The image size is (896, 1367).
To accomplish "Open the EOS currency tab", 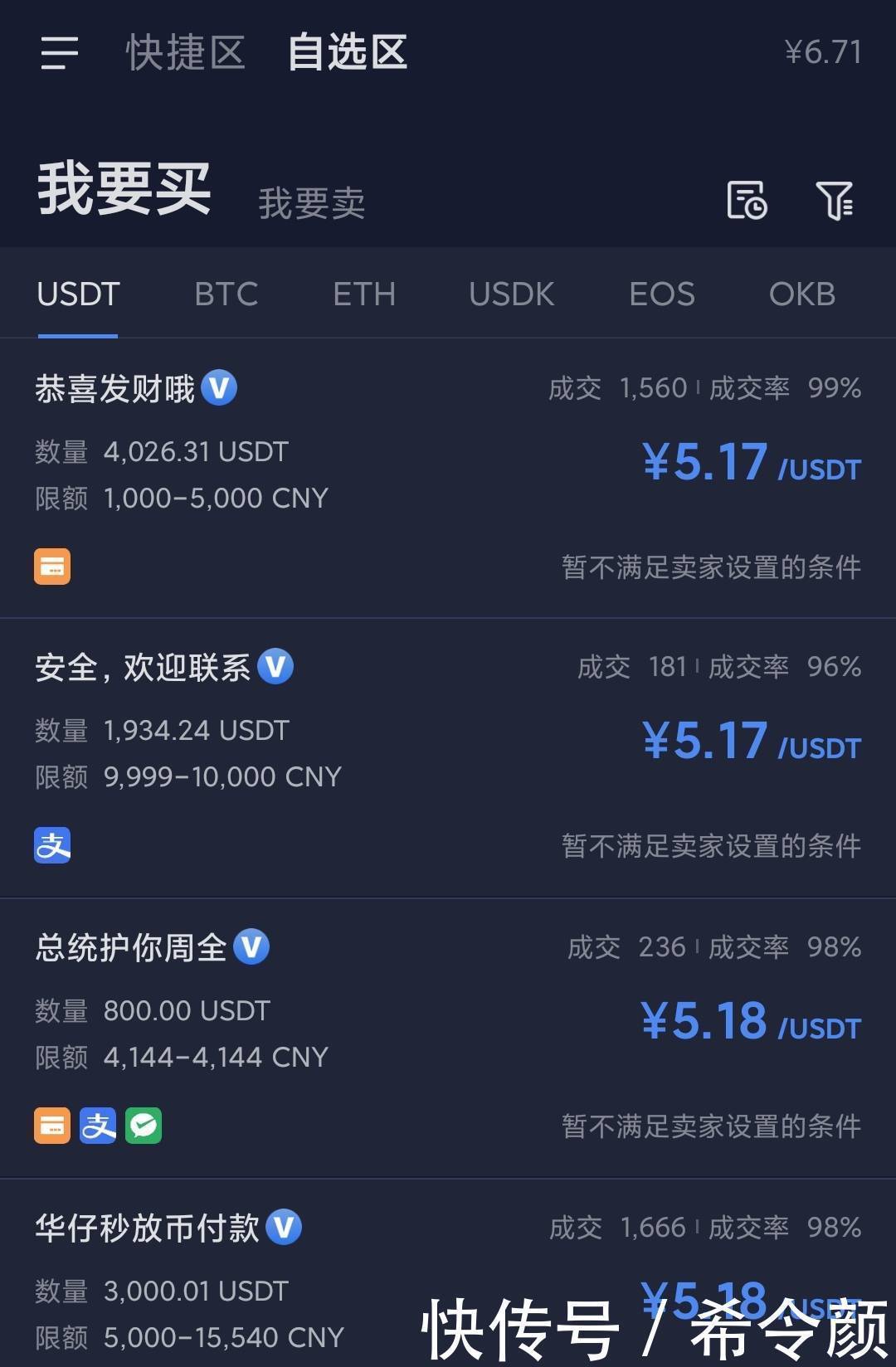I will point(662,294).
